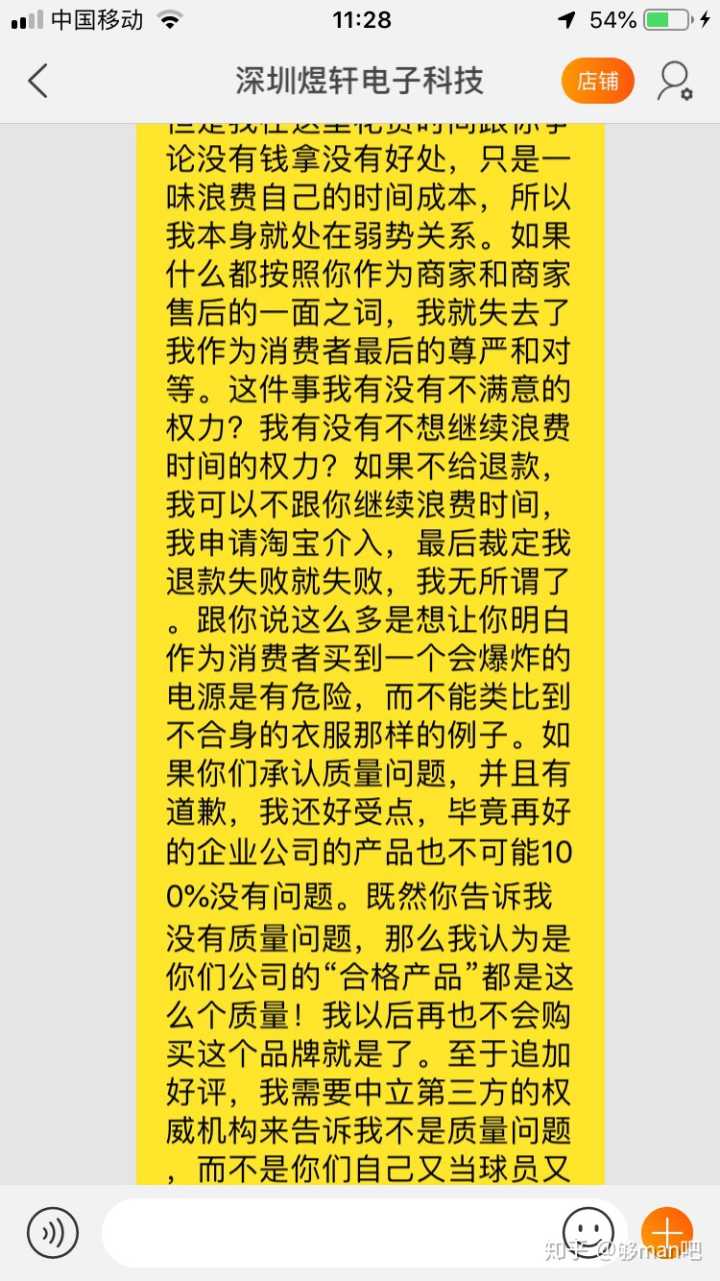Open the contact profile settings icon

click(x=675, y=81)
